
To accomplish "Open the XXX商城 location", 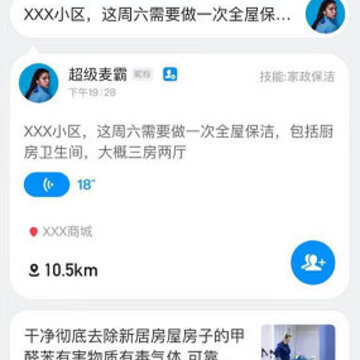I will [x=61, y=232].
